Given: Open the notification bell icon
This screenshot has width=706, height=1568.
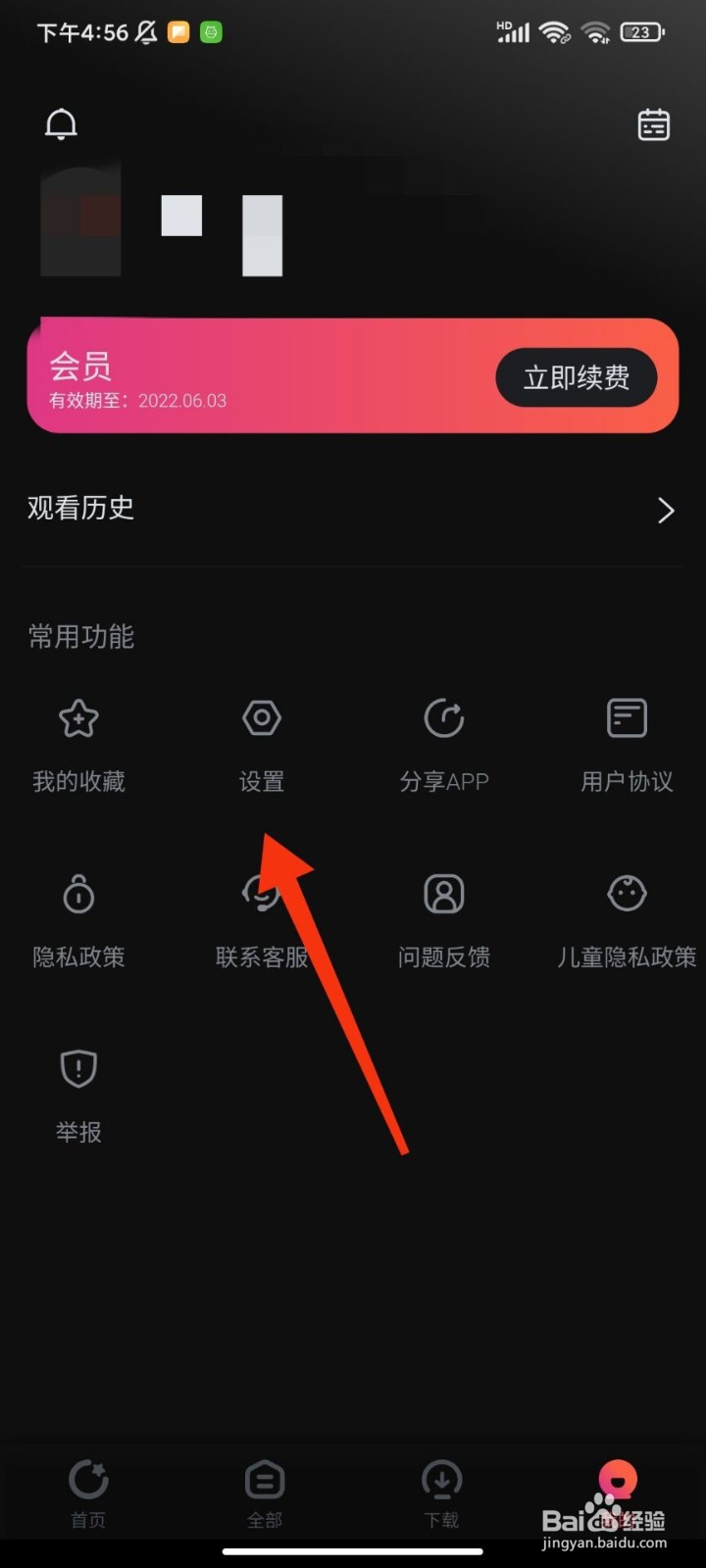Looking at the screenshot, I should (61, 124).
